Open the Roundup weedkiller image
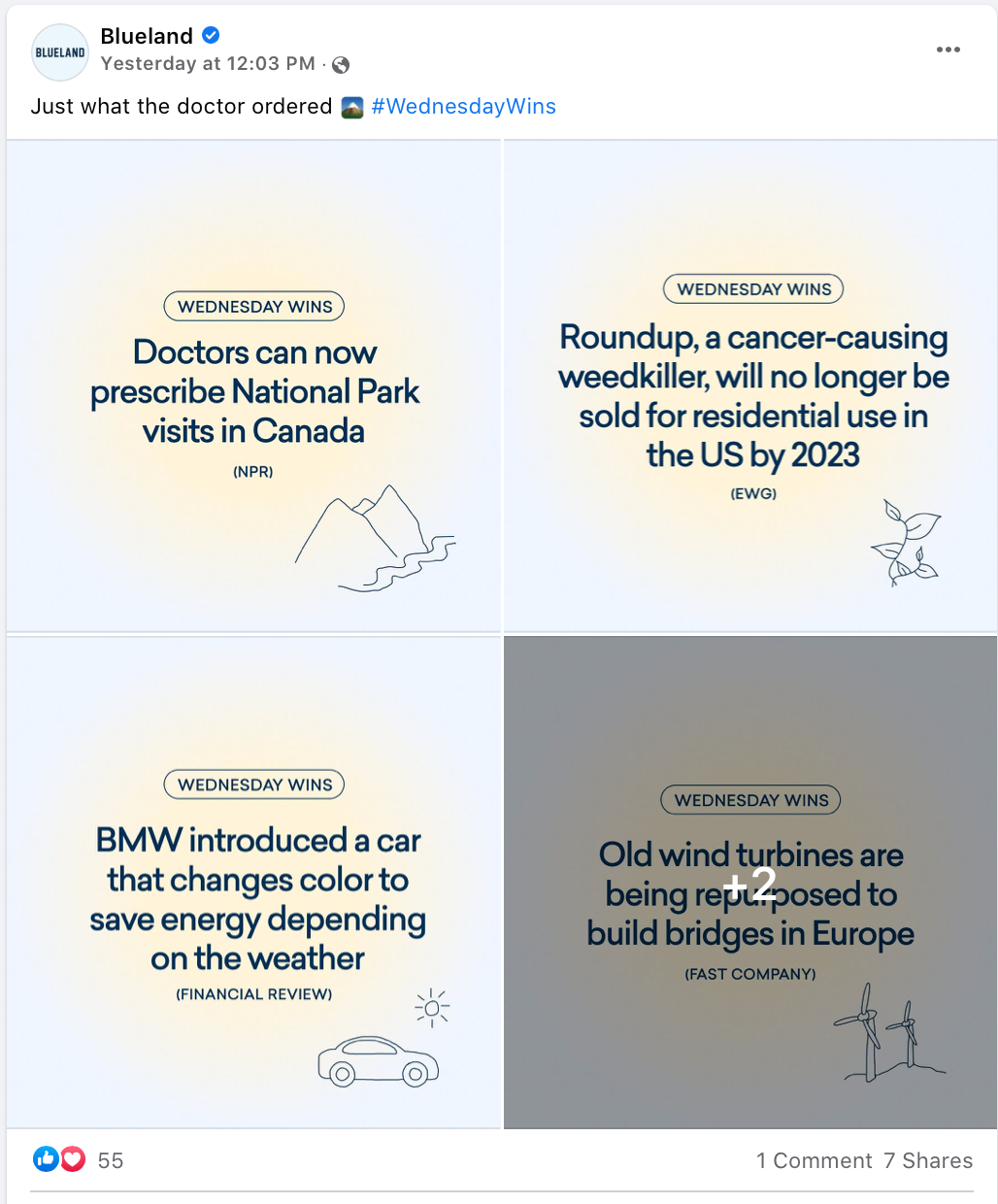Screen dimensions: 998x1204 coord(751,386)
